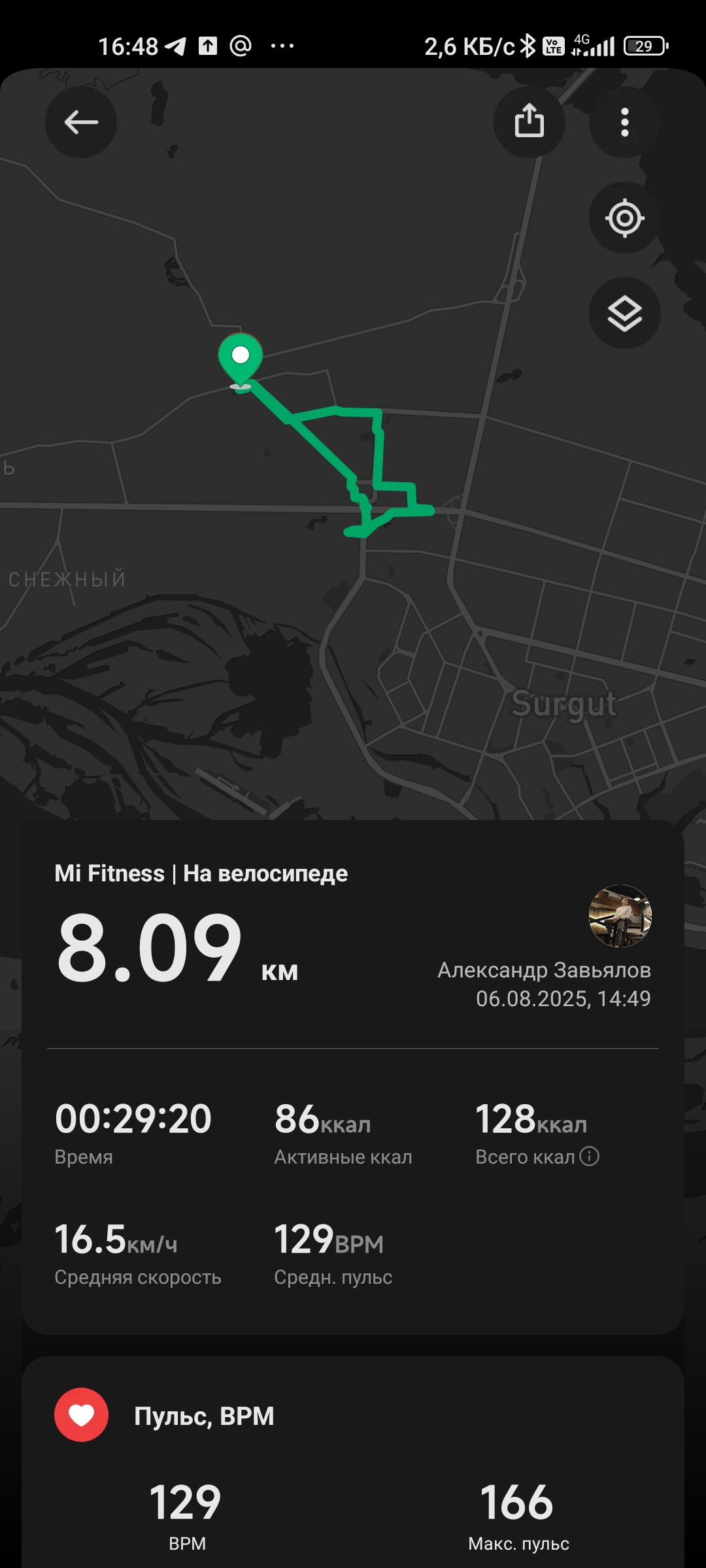Recenter the map on the route
This screenshot has height=1568, width=706.
[x=625, y=218]
